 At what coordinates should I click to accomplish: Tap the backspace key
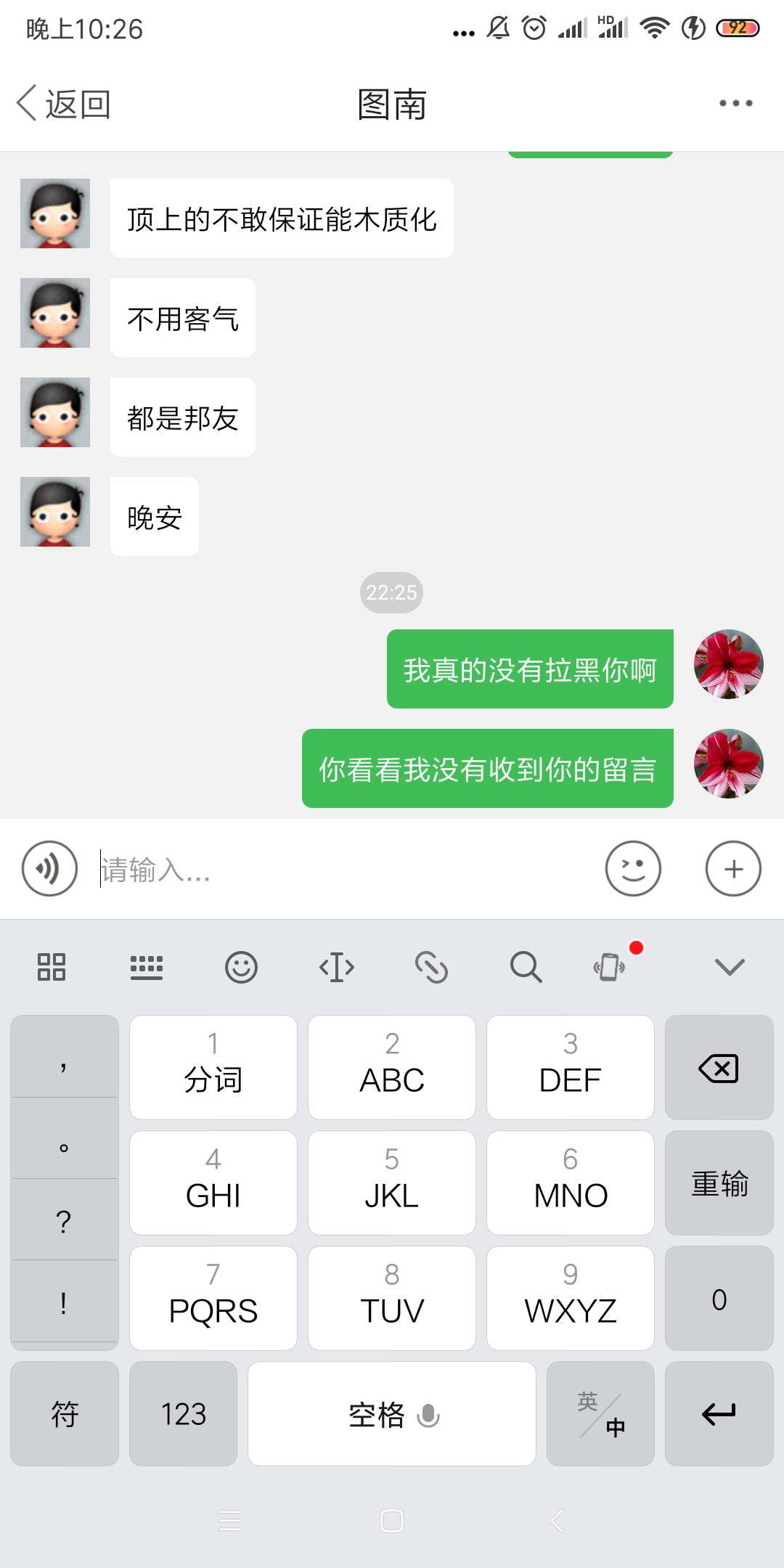[719, 1067]
